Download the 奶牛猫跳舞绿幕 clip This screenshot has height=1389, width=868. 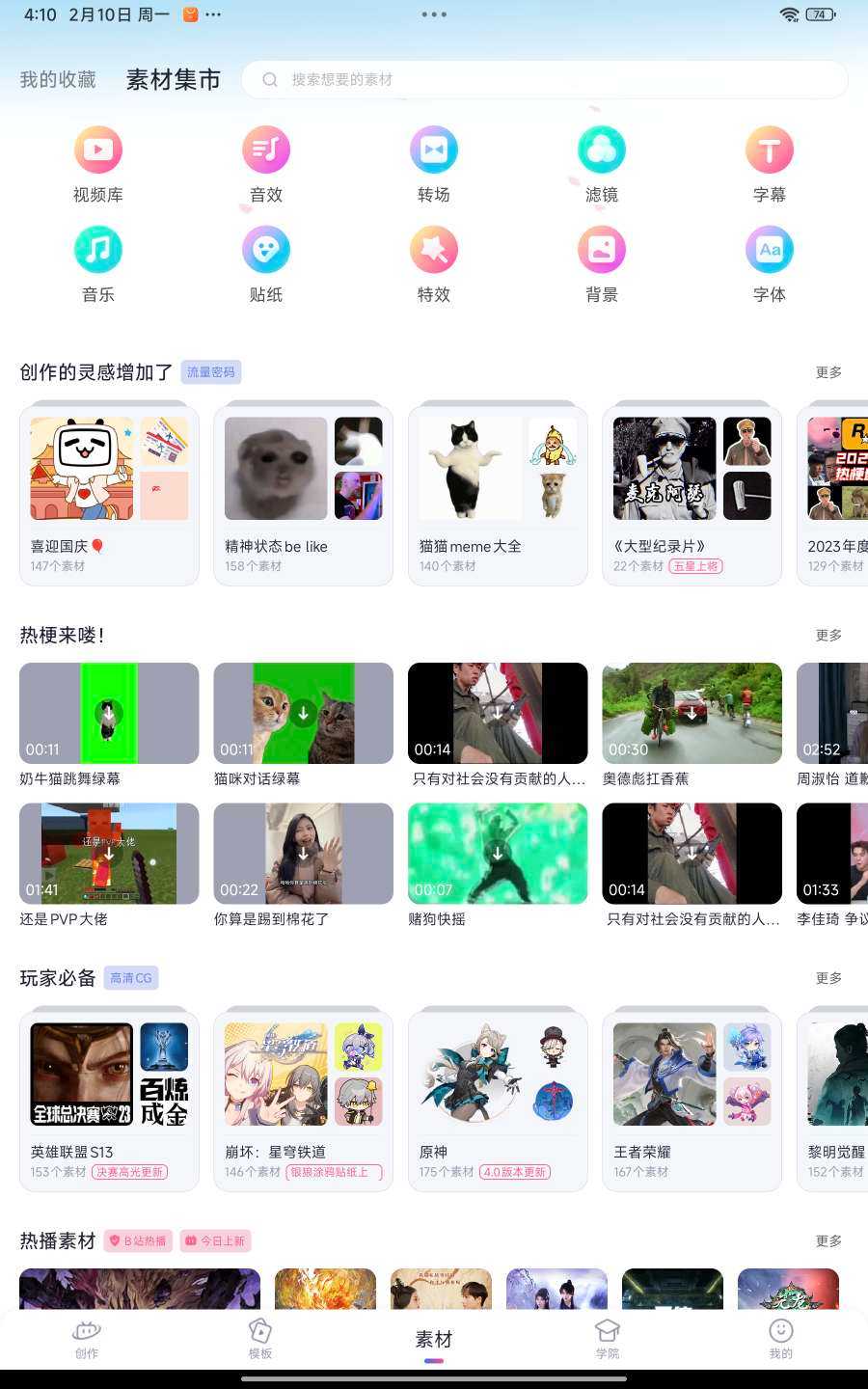109,714
